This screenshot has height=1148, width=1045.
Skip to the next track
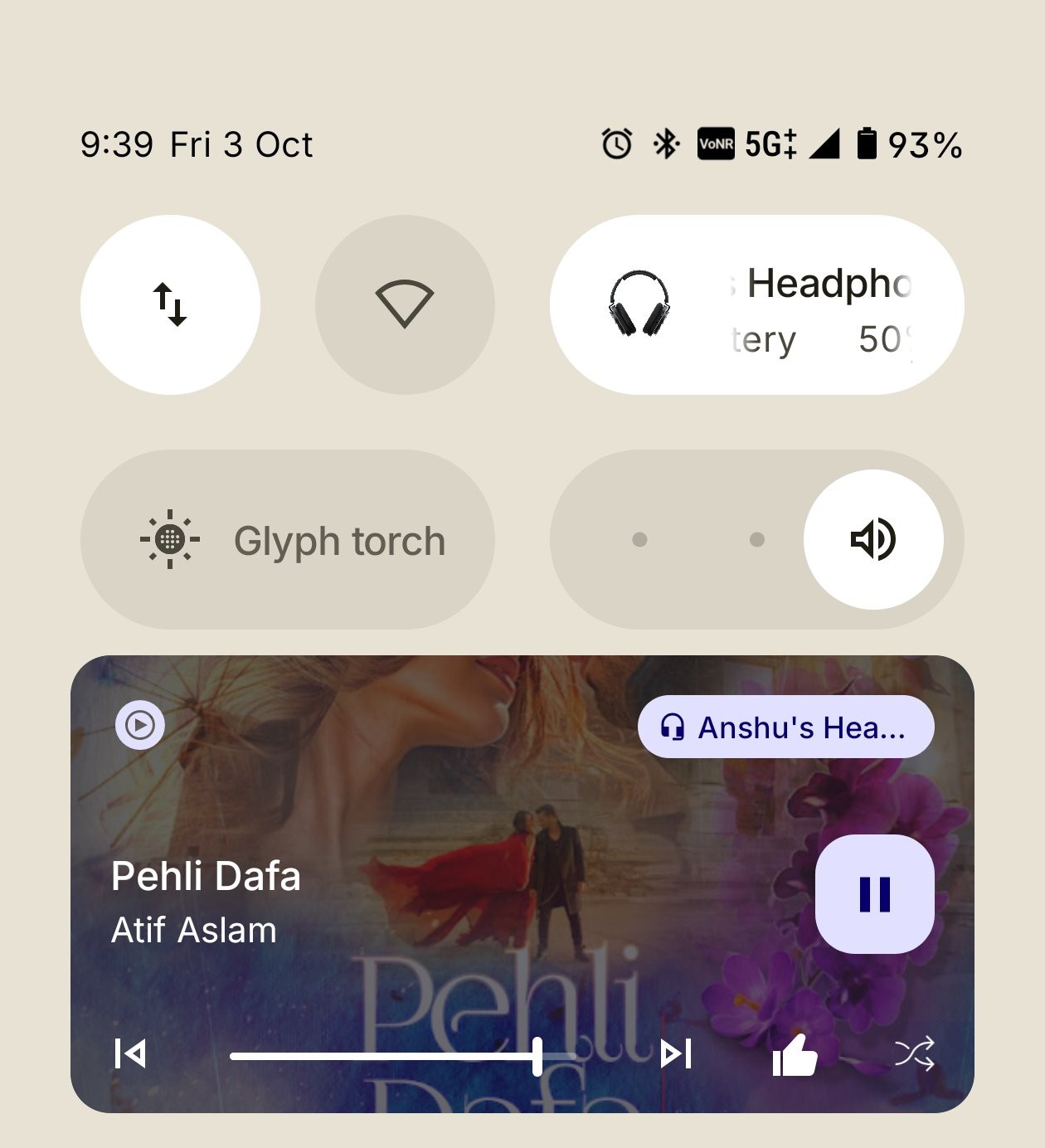click(x=676, y=1054)
